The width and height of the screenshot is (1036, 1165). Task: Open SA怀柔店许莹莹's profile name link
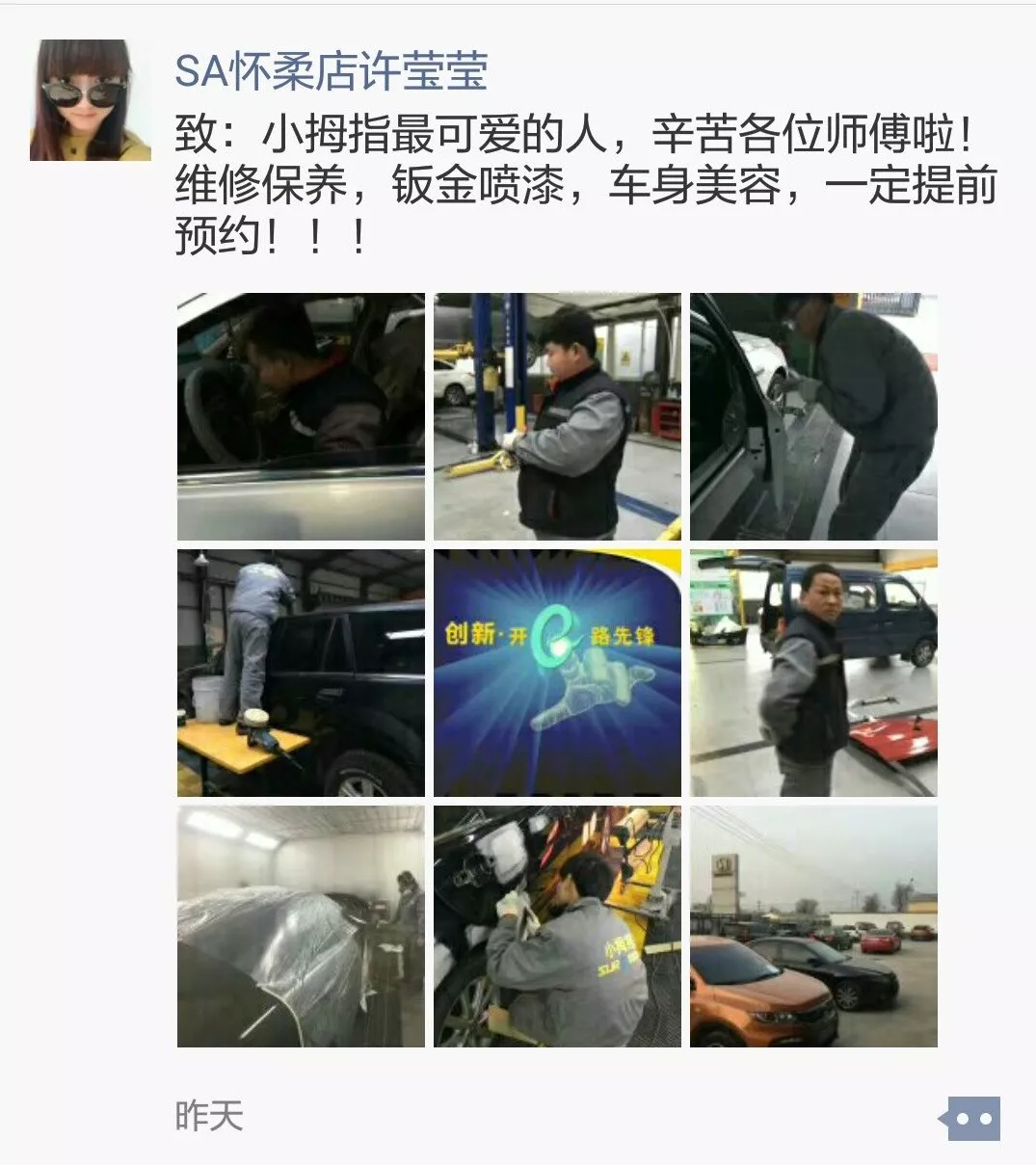[331, 71]
